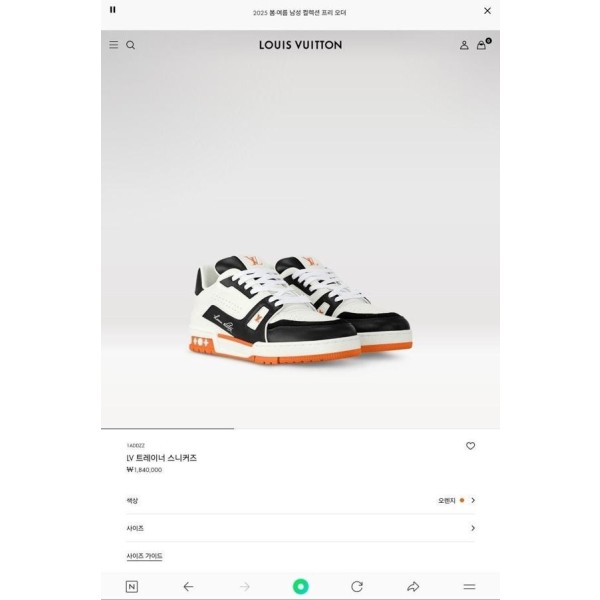Tap the green circle center browser button
This screenshot has width=600, height=600.
pos(300,586)
